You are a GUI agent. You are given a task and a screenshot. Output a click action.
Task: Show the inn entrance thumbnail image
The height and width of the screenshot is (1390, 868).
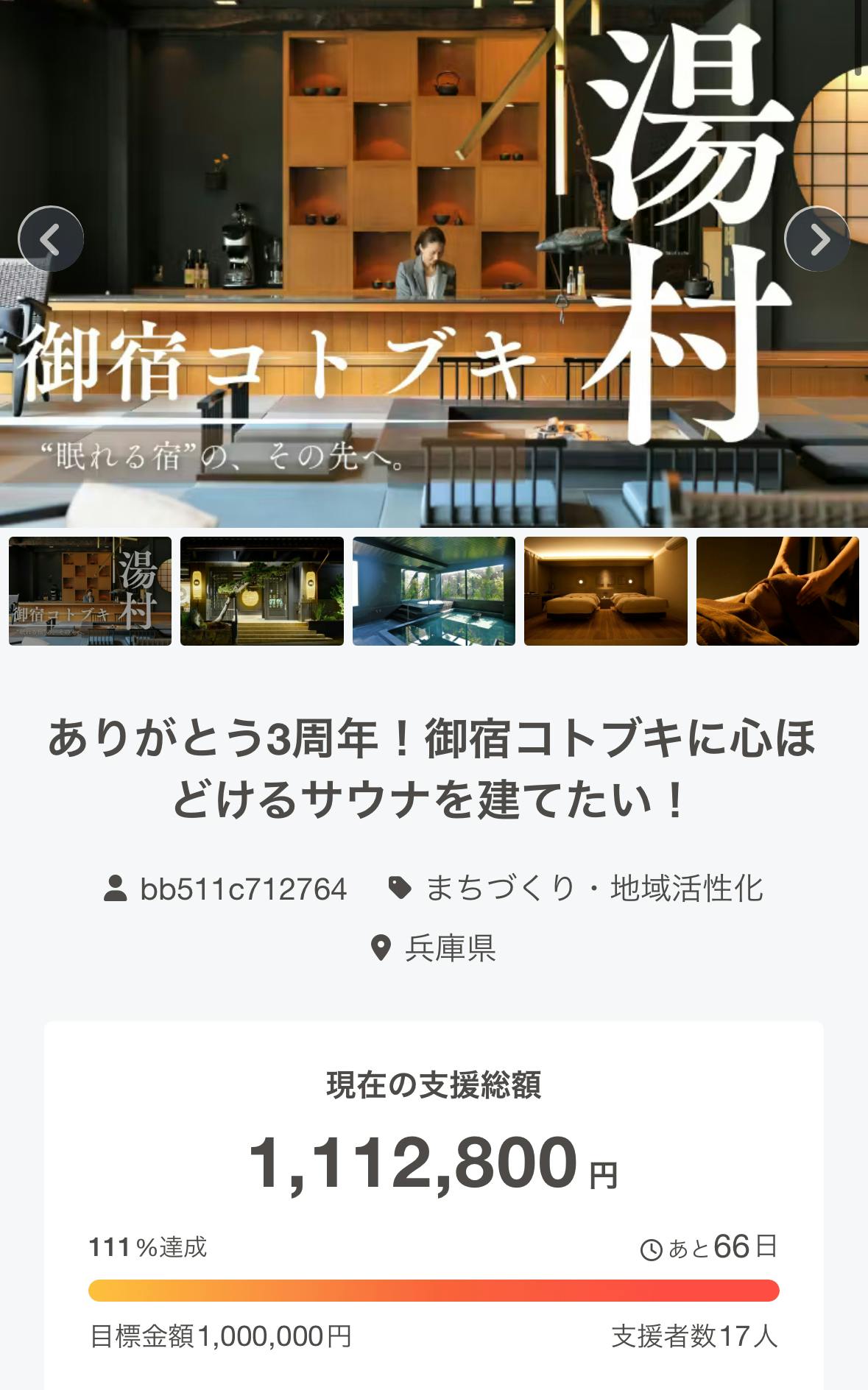pos(262,591)
